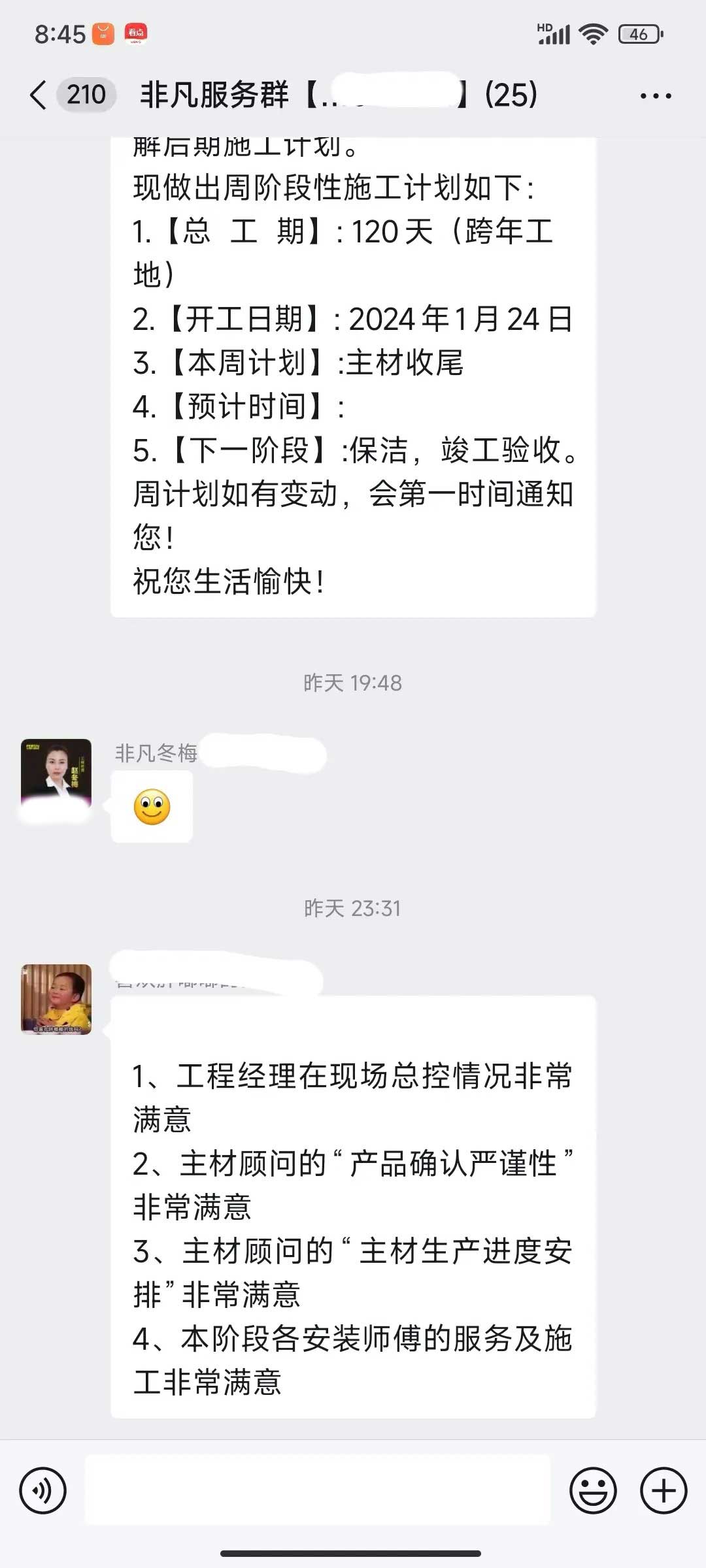This screenshot has height=1568, width=706.
Task: Go back to the chat list
Action: (39, 95)
